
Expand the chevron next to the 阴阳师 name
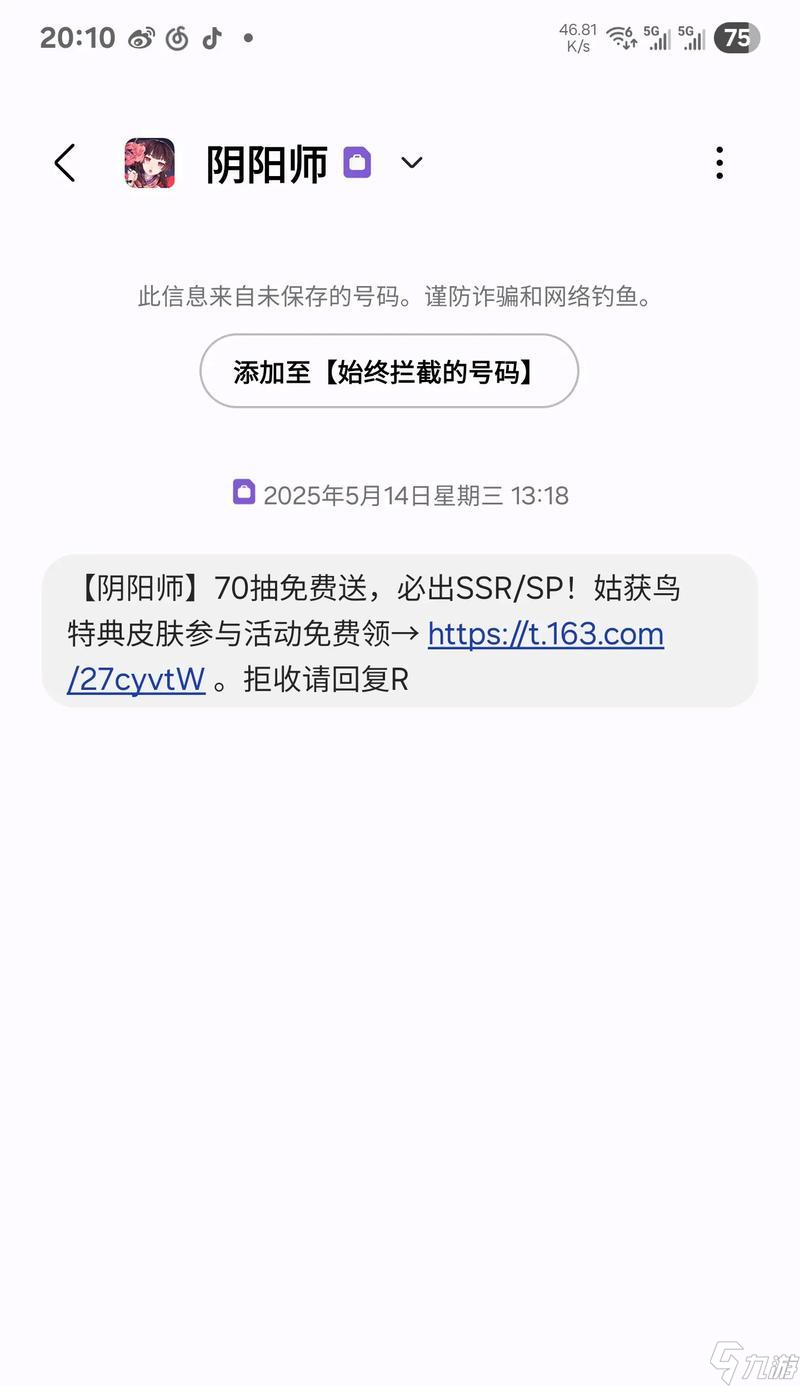pyautogui.click(x=411, y=163)
